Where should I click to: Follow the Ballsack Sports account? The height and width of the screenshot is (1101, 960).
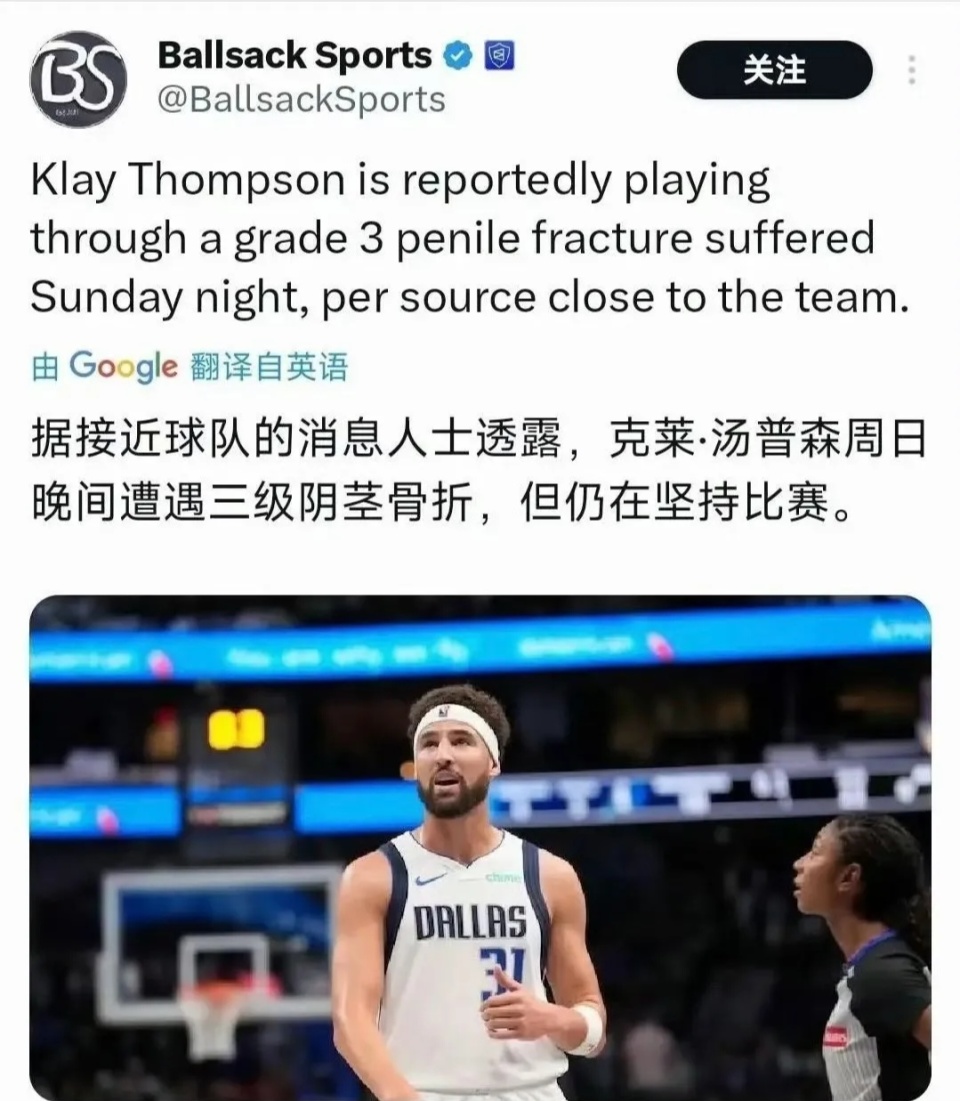pyautogui.click(x=774, y=70)
